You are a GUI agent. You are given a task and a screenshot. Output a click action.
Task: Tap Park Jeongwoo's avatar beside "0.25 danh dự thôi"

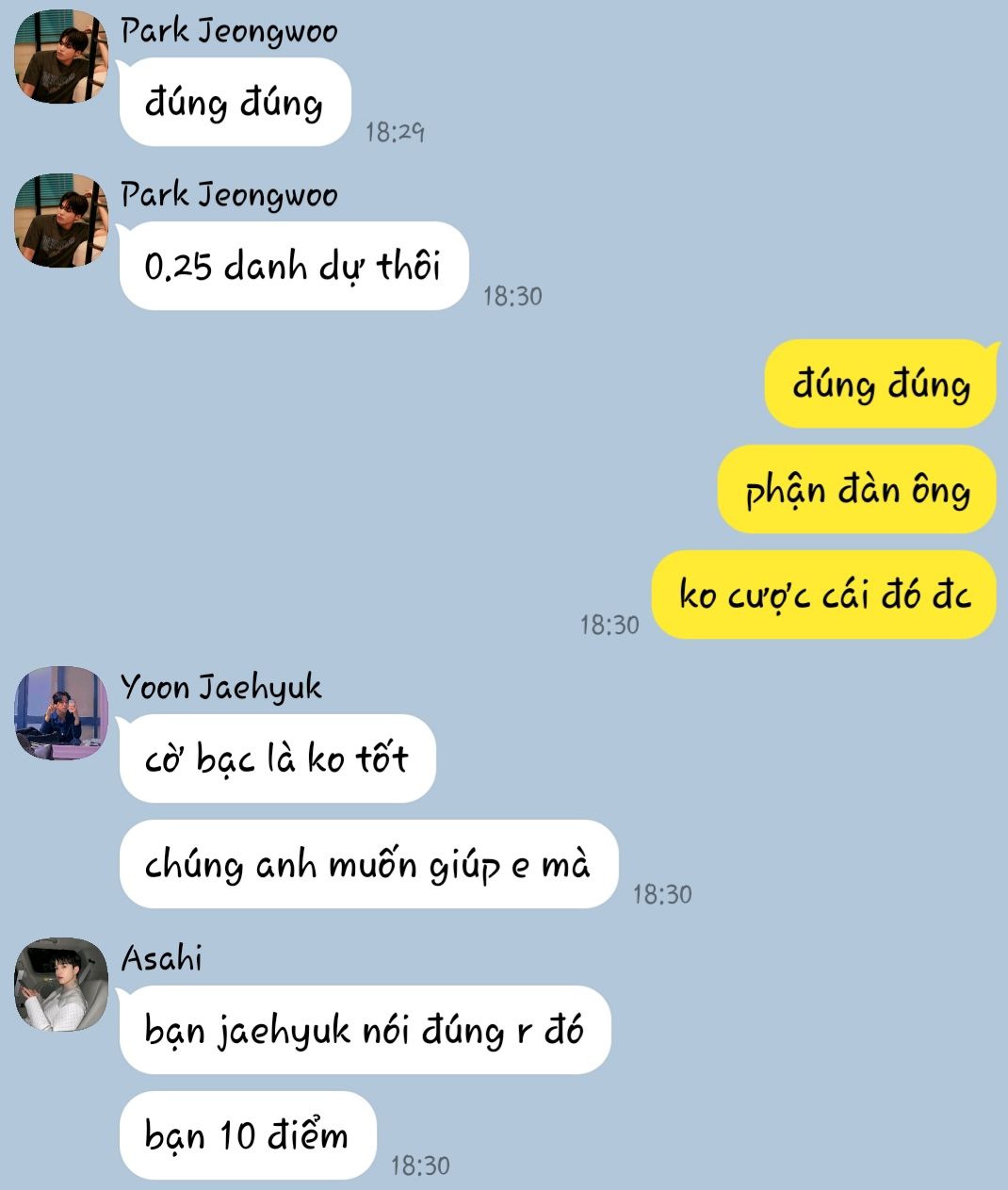pos(61,220)
